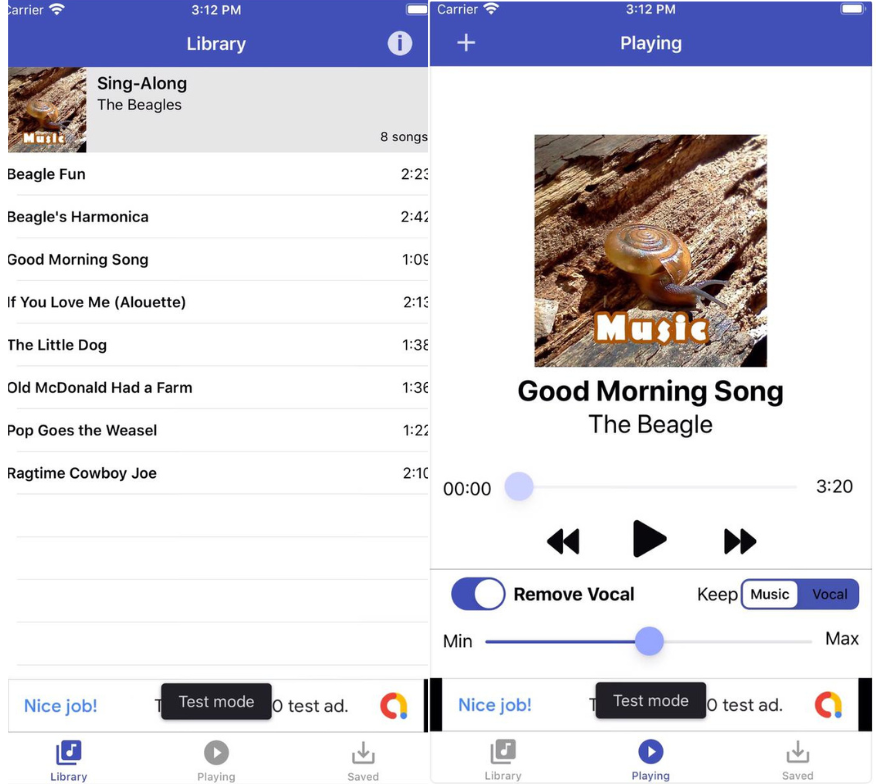Turn off the Remove Vocal switch
876x784 pixels.
[478, 594]
